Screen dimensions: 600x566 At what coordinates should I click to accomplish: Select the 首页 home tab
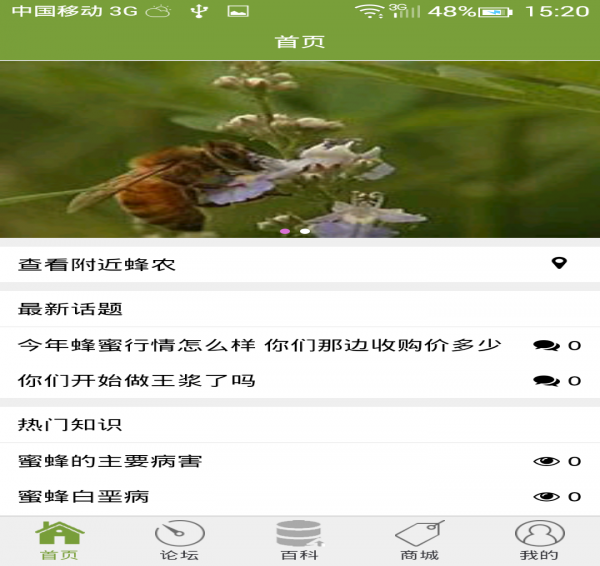59,541
